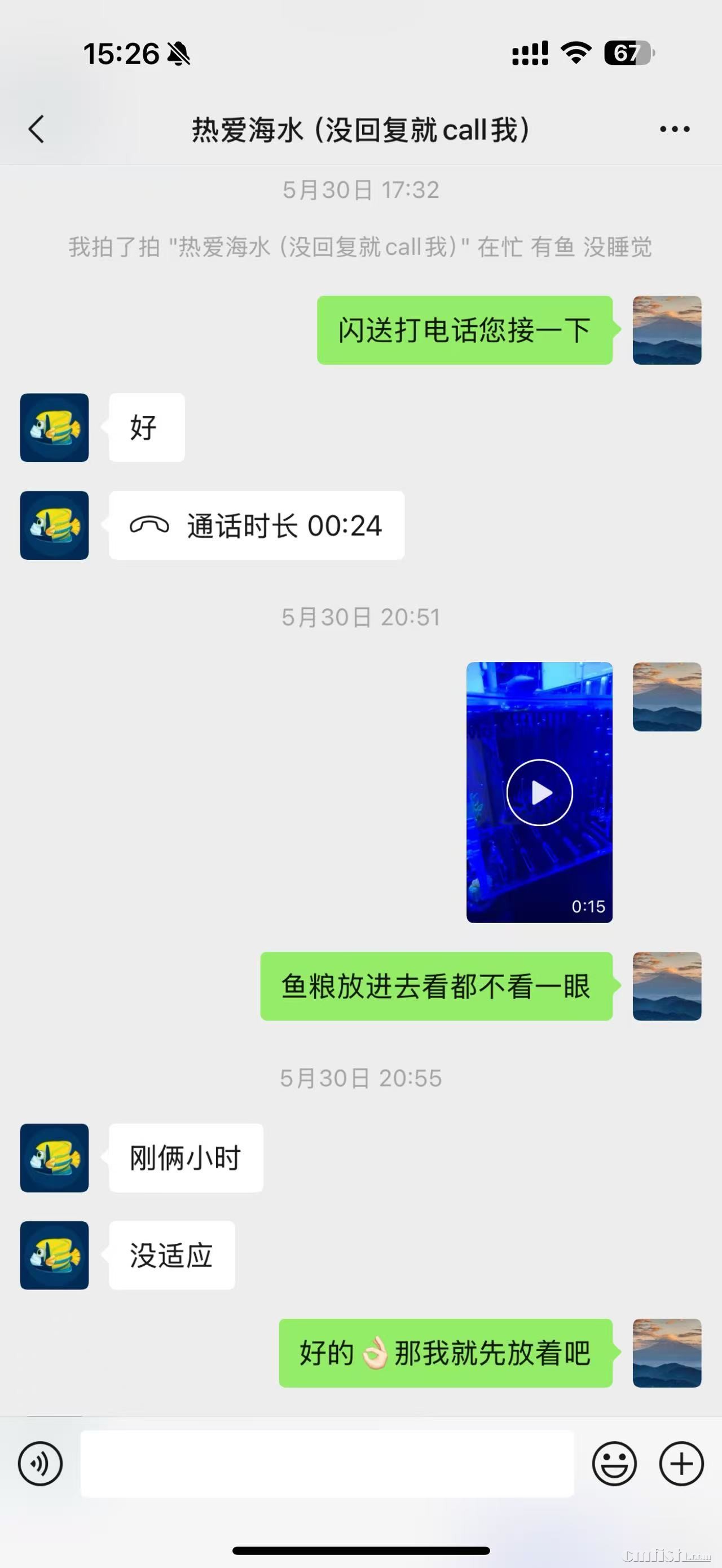Open my mountain avatar beside 闪送打电话您接一下

(667, 330)
